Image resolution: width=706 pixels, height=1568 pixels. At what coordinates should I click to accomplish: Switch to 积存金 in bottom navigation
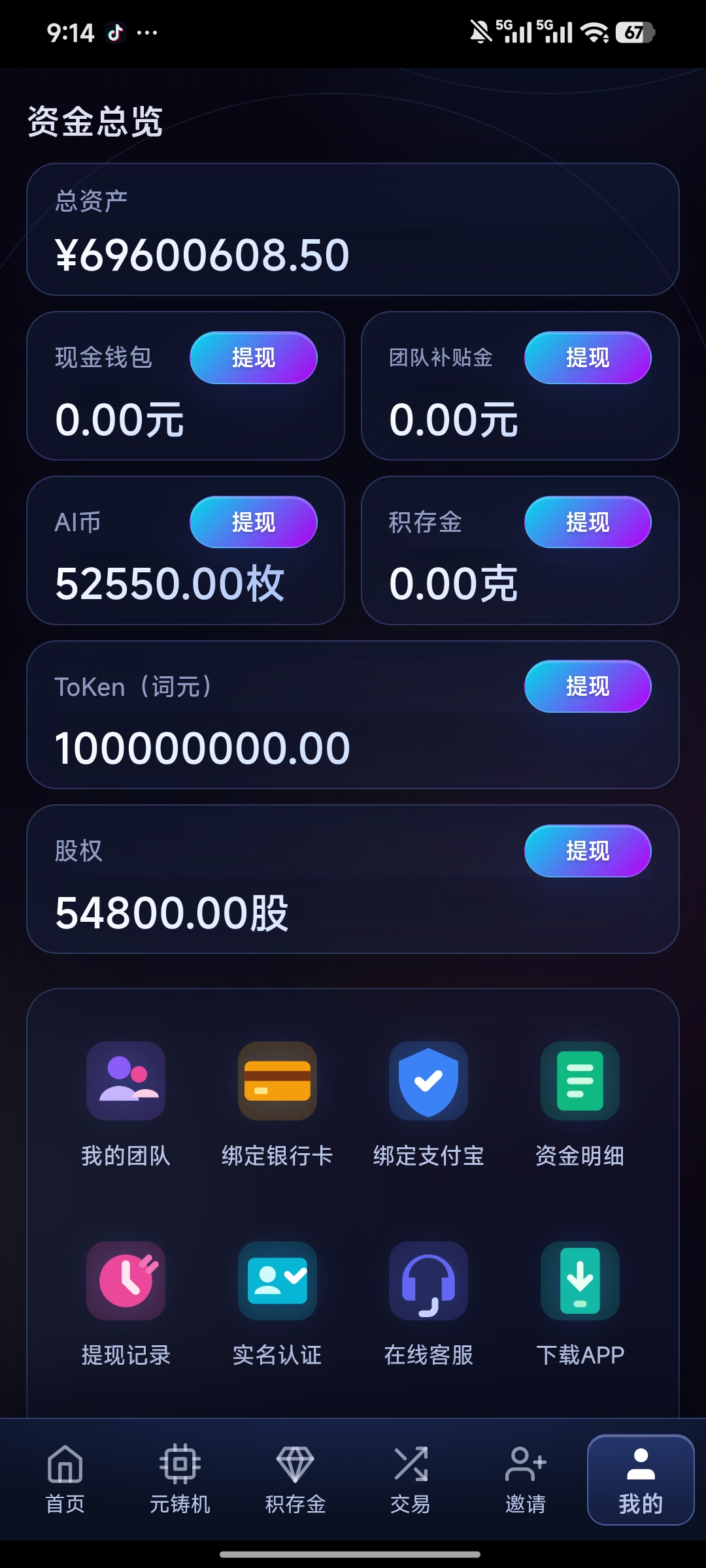point(295,1479)
